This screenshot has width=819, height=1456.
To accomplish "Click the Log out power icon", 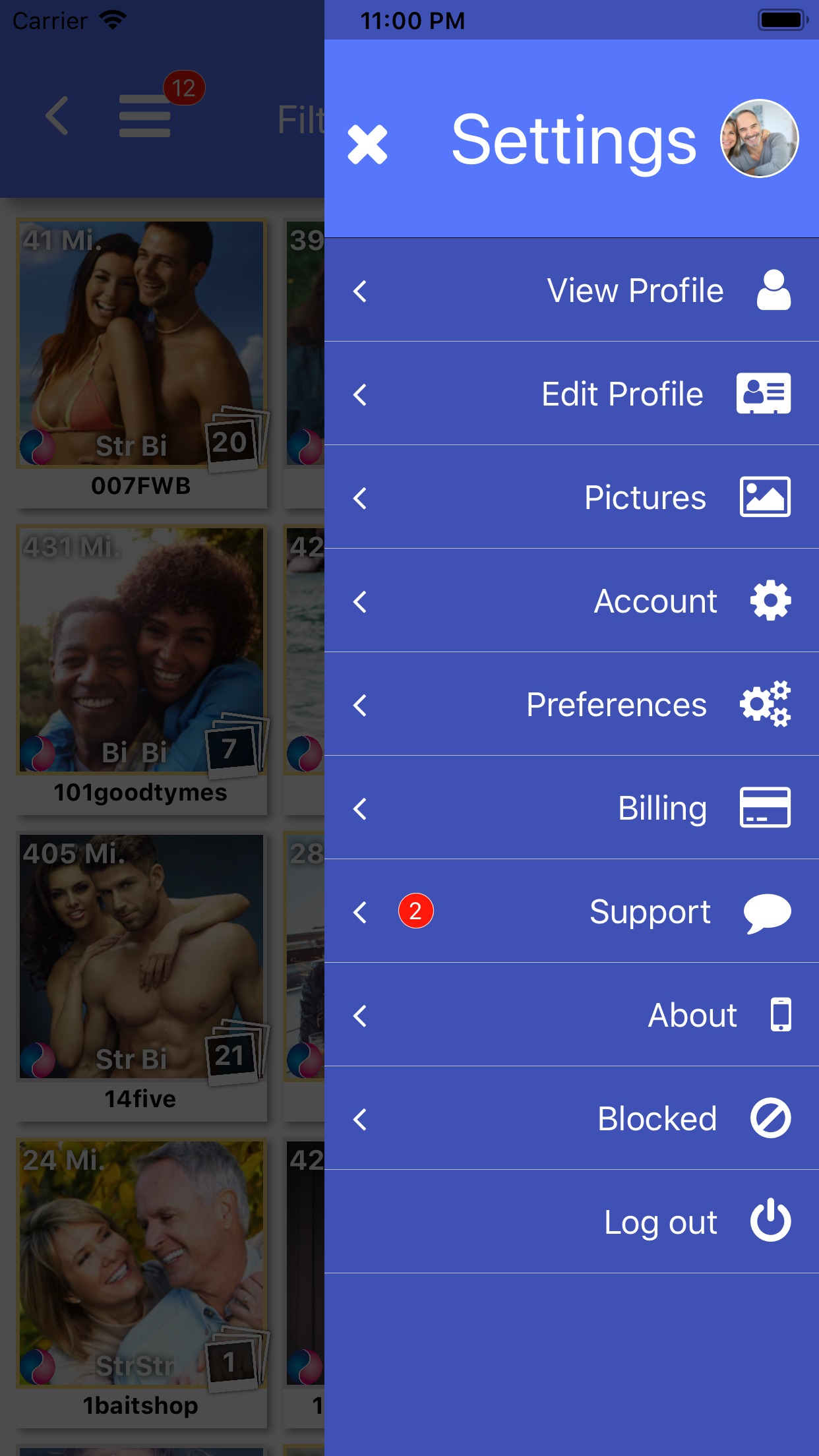I will tap(770, 1222).
